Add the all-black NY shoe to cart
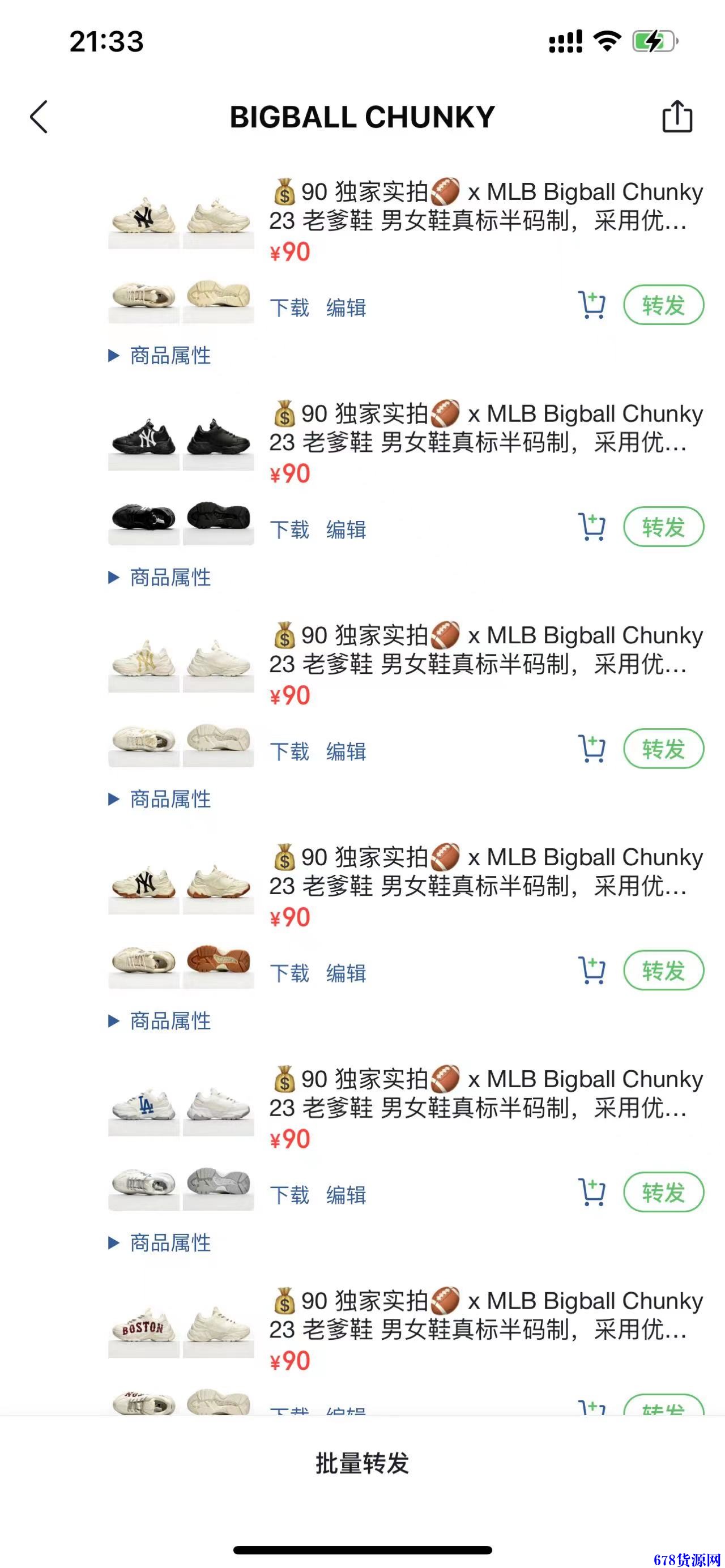725x1568 pixels. [x=591, y=527]
